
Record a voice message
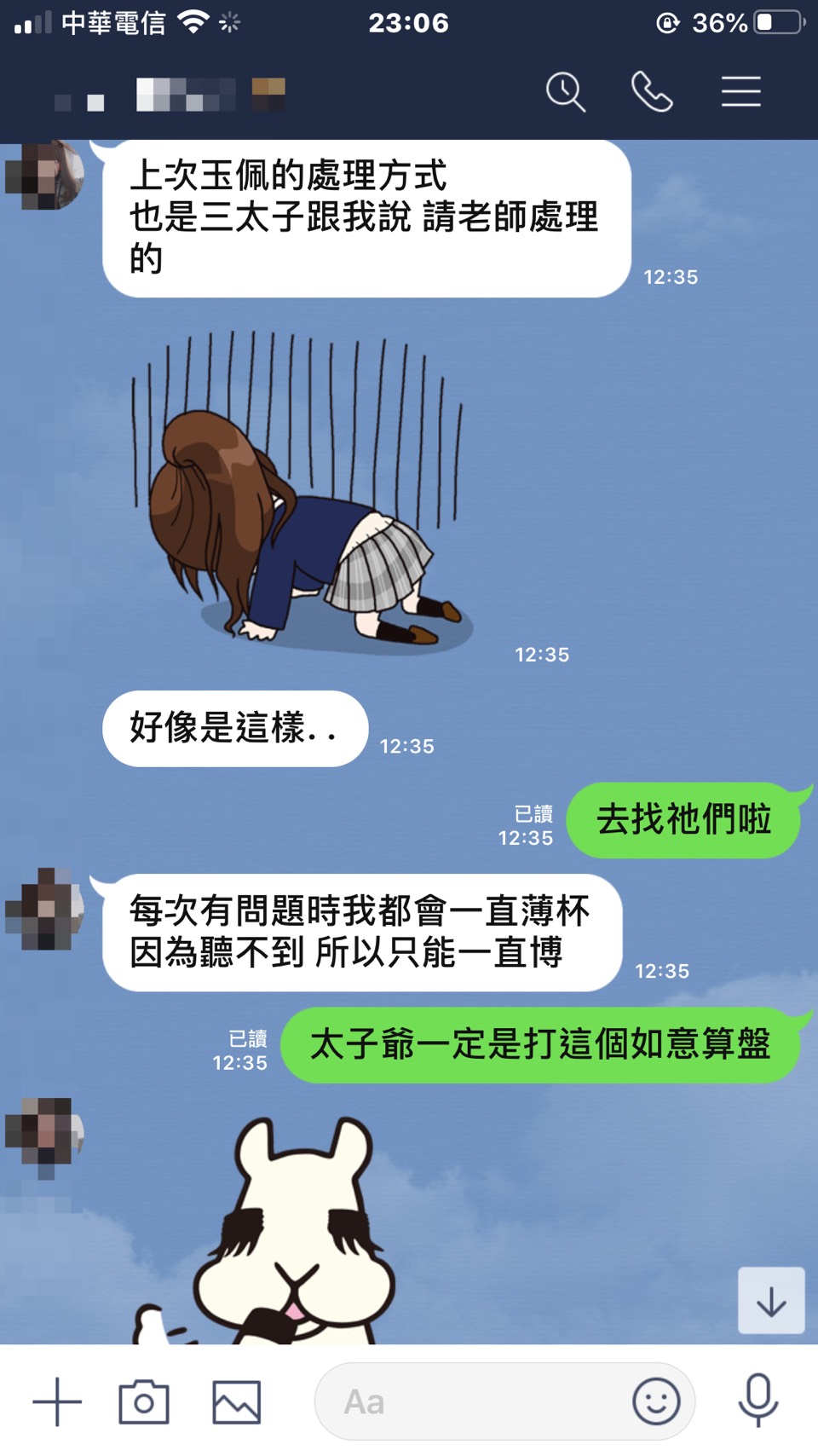click(758, 1401)
